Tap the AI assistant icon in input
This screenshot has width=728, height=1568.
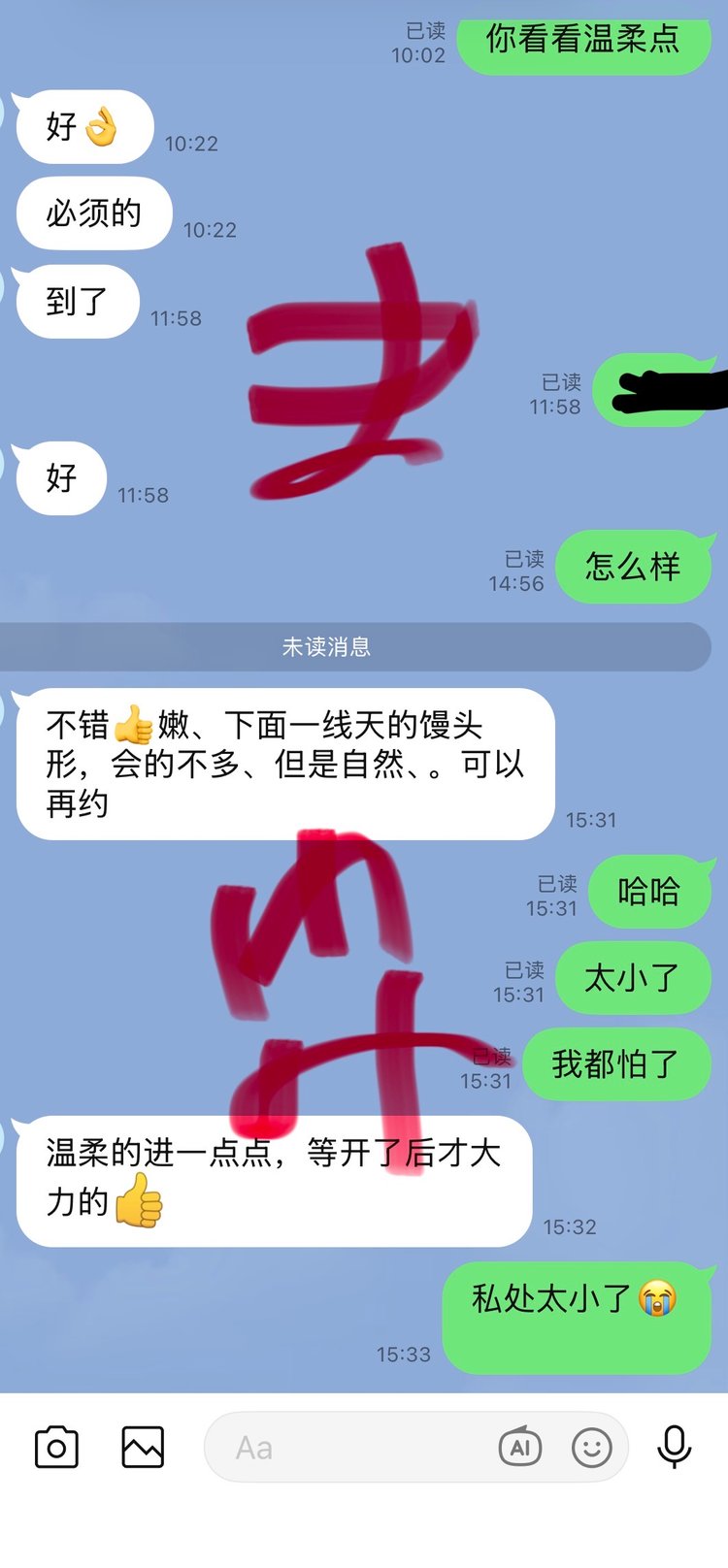point(520,1448)
